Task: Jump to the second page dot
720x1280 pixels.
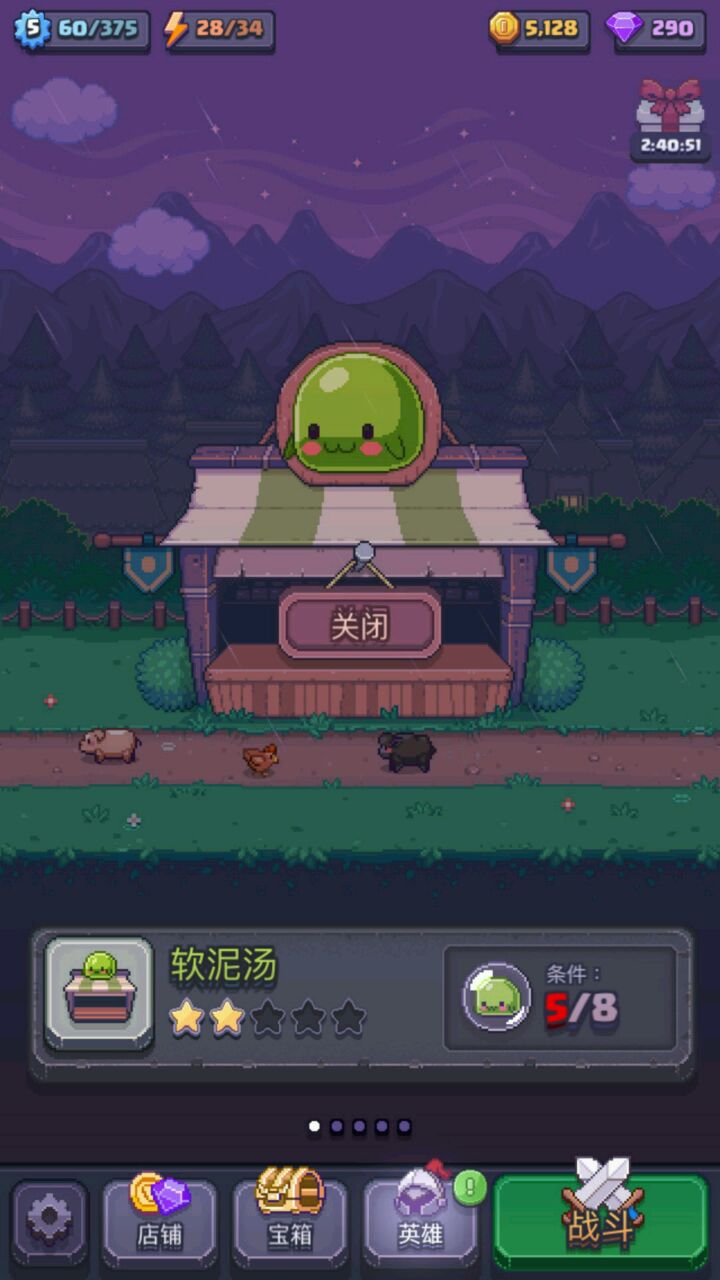Action: (x=337, y=1127)
